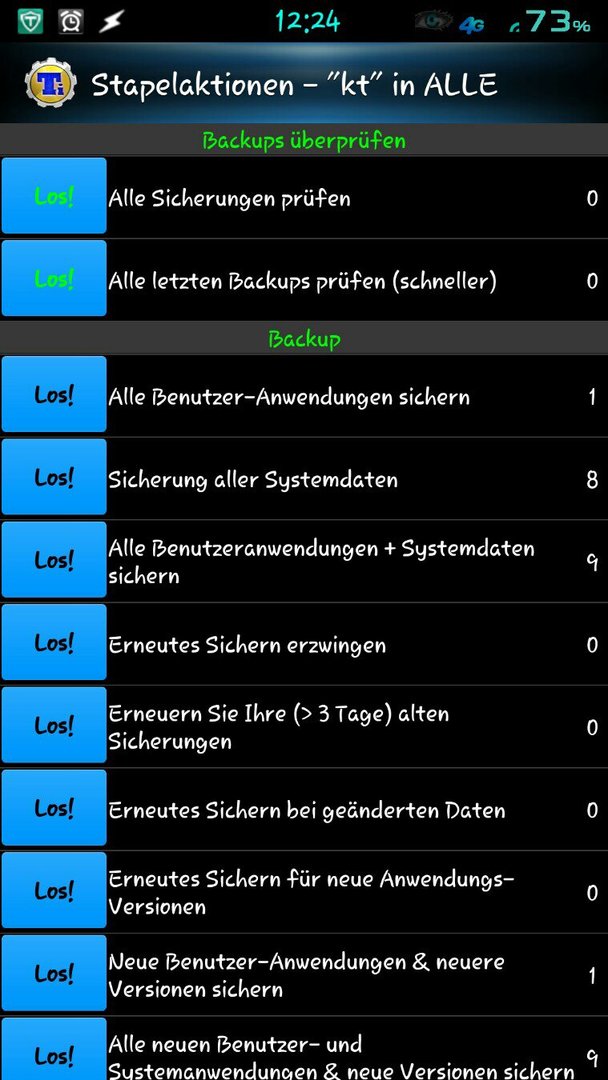Image resolution: width=608 pixels, height=1080 pixels.
Task: Start Erneutes Sichern für neue Anwendungs-Versionen
Action: 54,890
